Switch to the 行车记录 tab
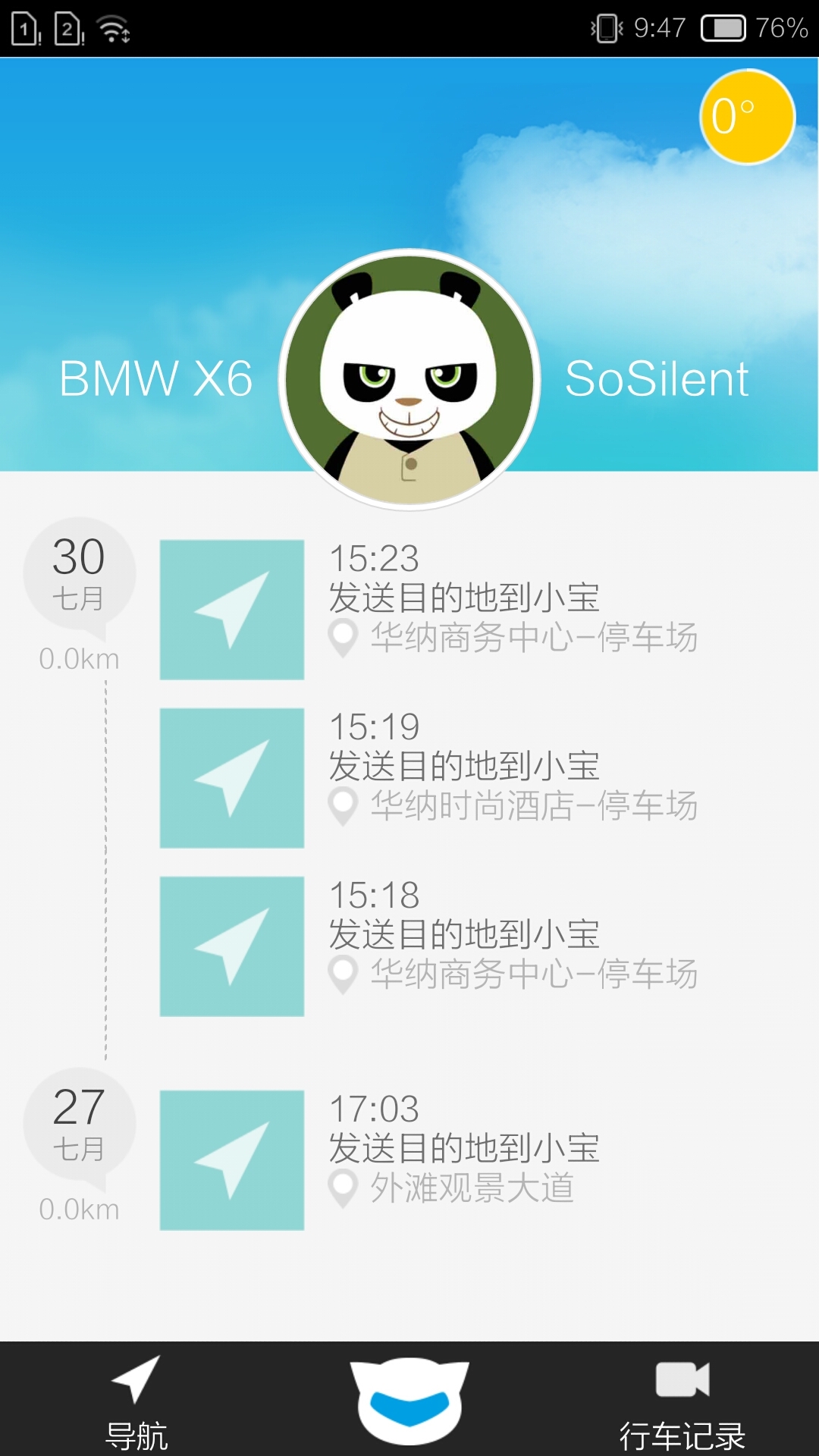 pos(682,1399)
